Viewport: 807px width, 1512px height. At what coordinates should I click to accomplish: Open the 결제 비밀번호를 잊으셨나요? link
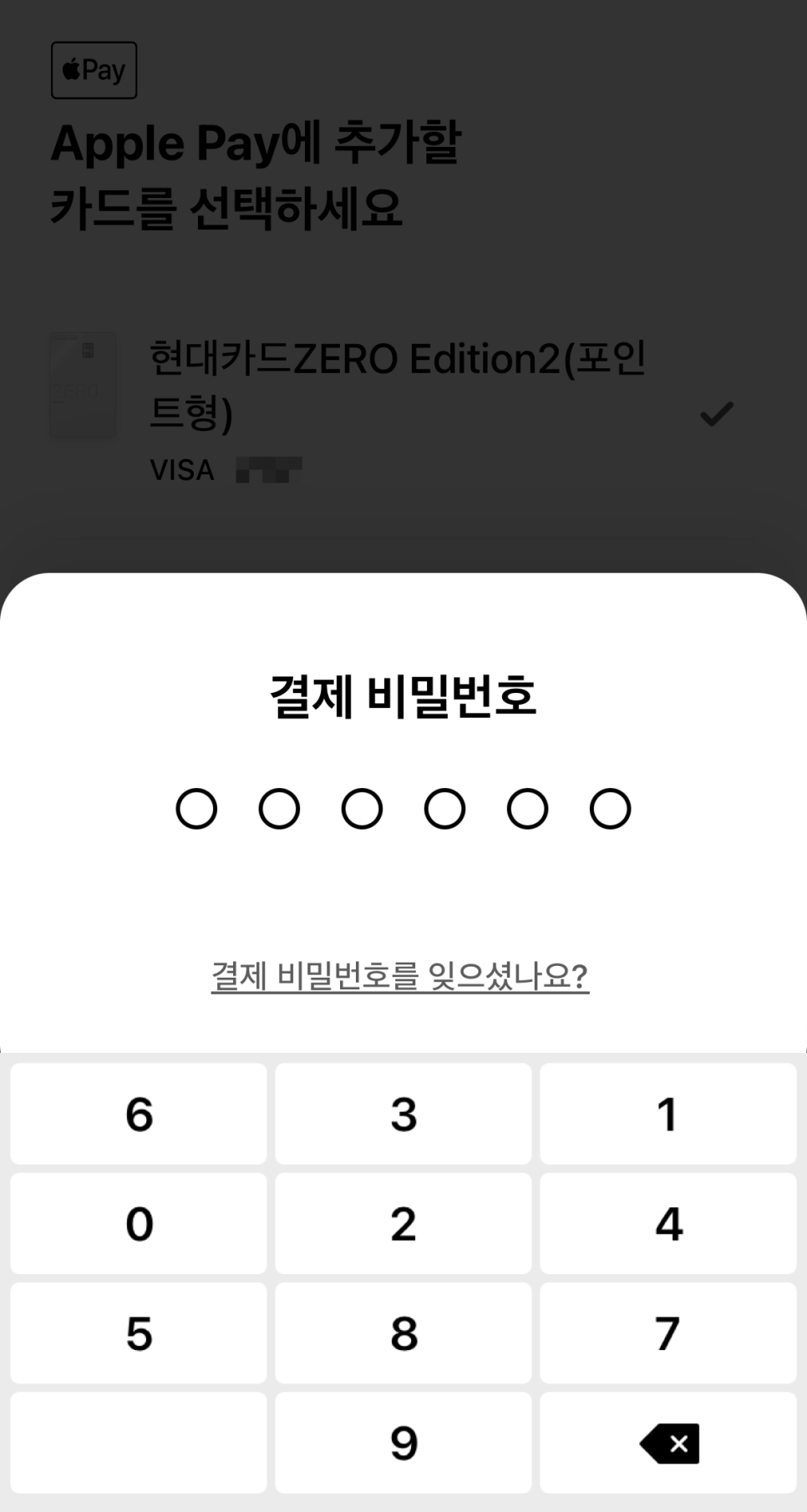tap(400, 975)
